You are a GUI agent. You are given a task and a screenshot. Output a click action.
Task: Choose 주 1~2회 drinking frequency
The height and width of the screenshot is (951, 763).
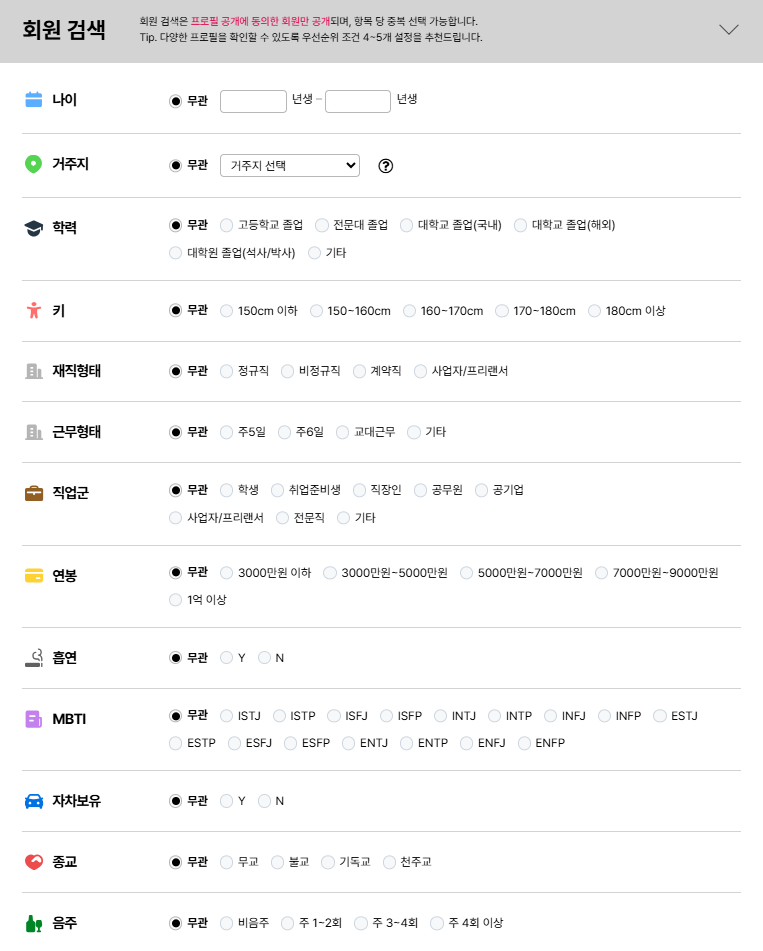pyautogui.click(x=288, y=923)
